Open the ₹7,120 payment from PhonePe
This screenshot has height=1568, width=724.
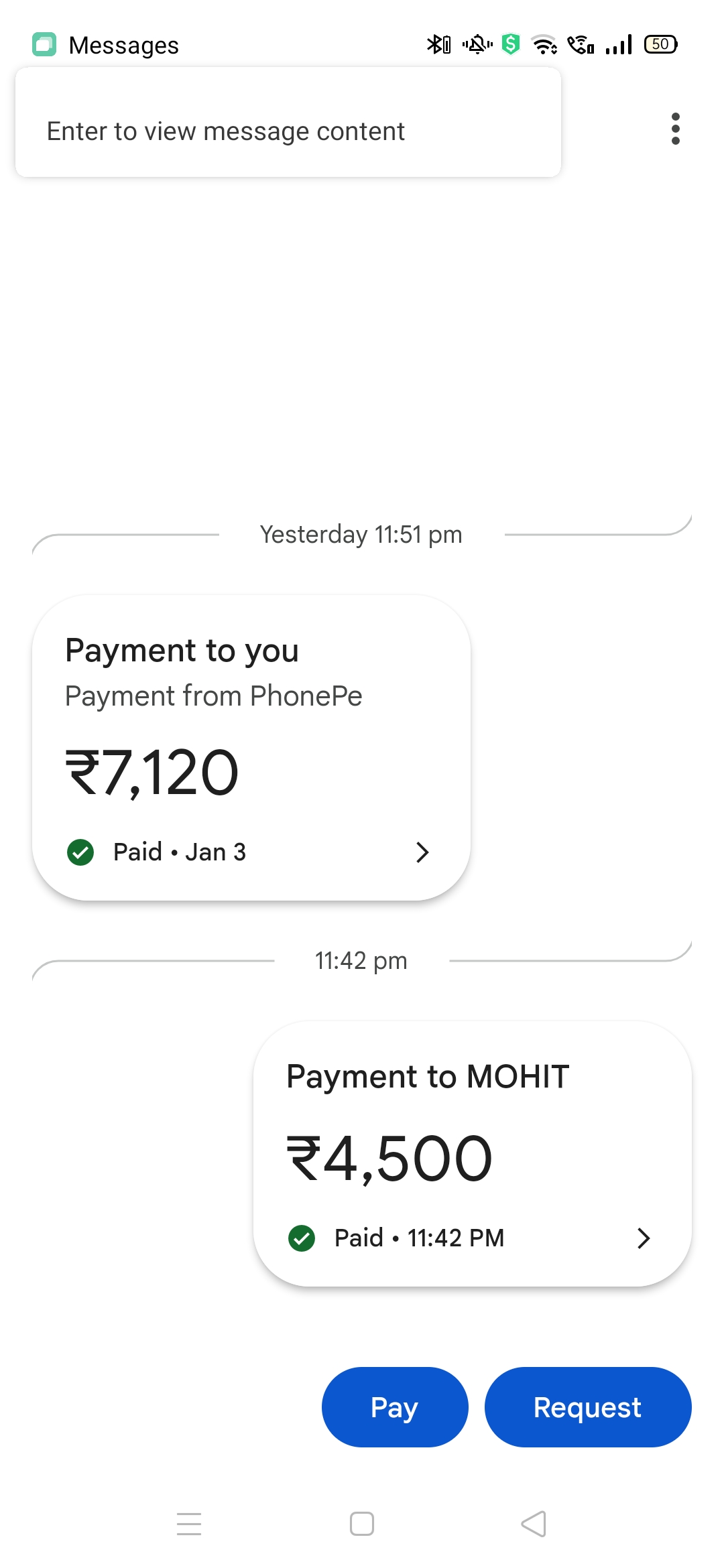[251, 747]
